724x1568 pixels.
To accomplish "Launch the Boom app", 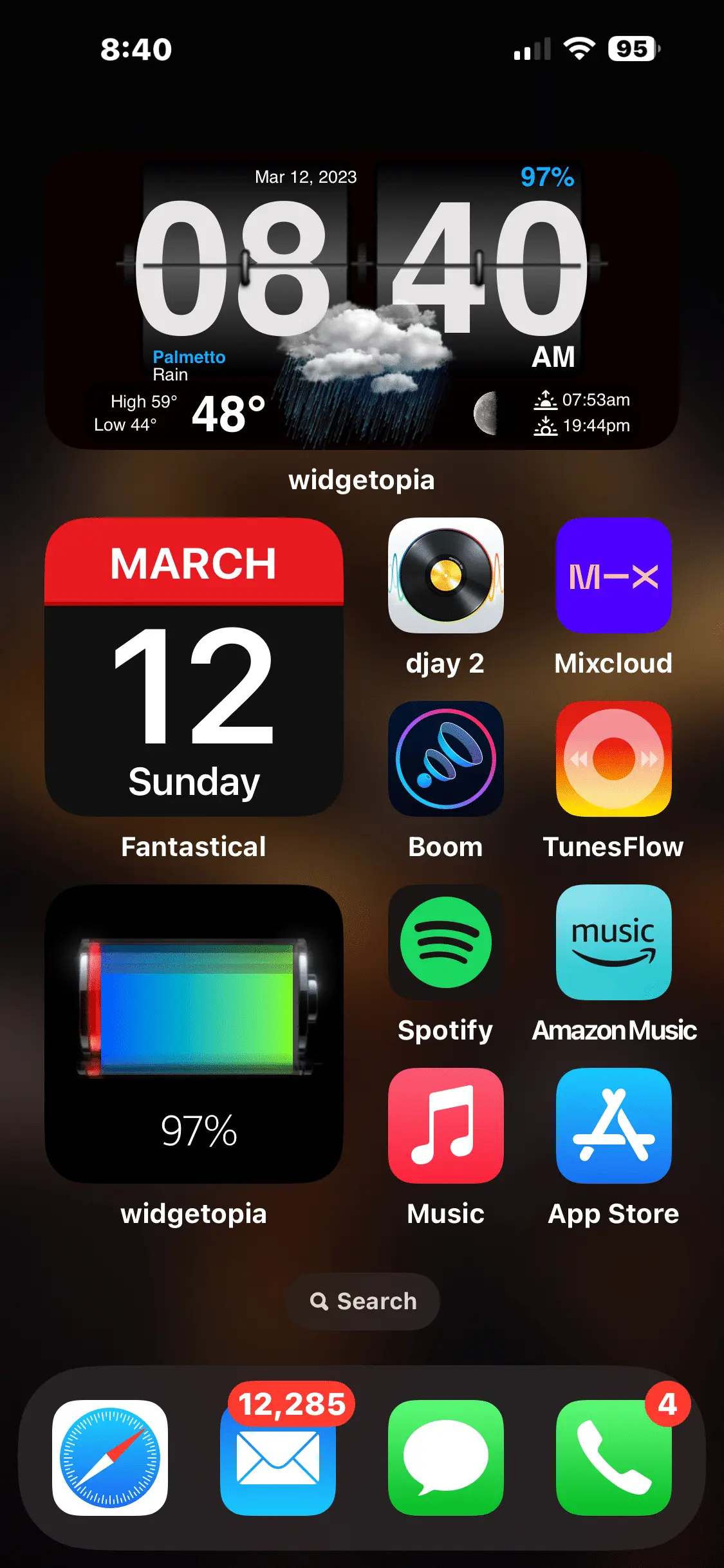I will (445, 759).
